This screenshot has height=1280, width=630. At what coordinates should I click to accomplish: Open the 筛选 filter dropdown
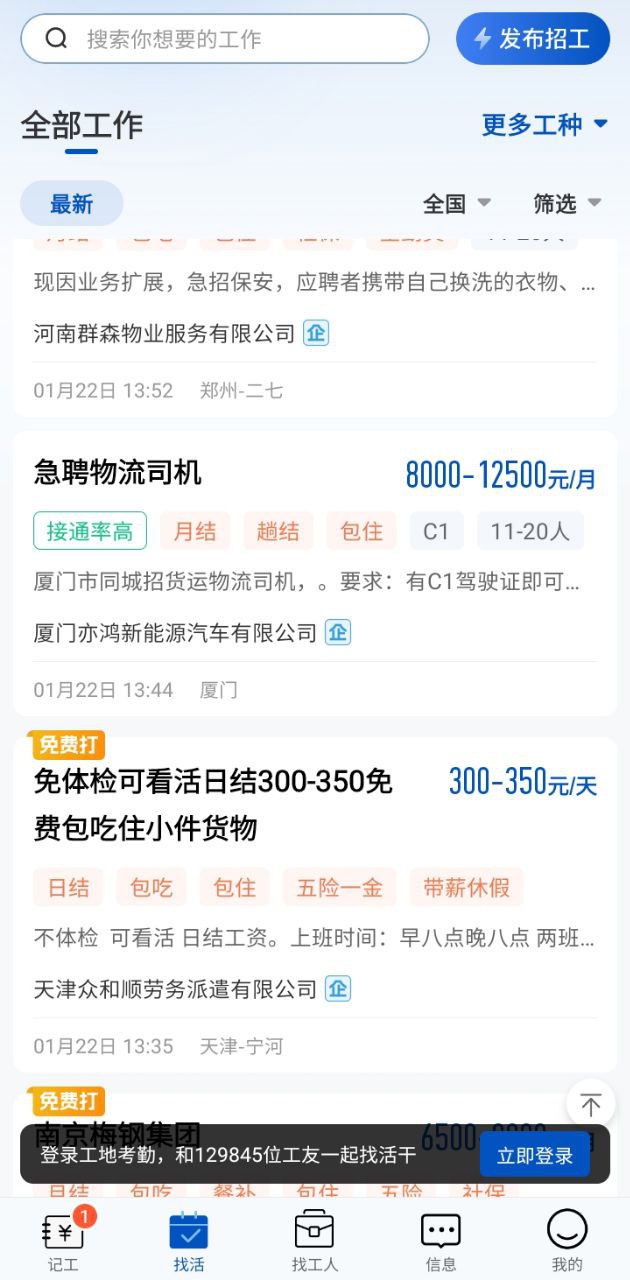pos(566,204)
